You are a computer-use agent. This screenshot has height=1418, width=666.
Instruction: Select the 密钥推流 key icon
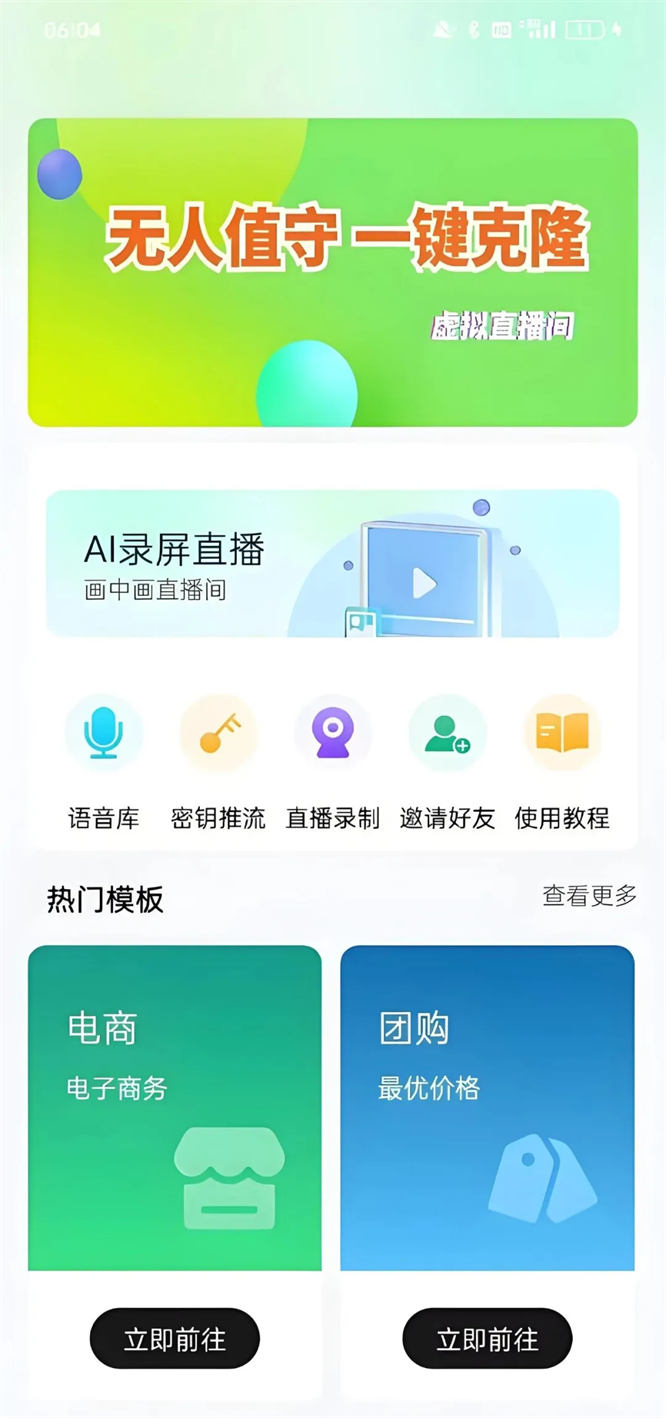tap(218, 734)
